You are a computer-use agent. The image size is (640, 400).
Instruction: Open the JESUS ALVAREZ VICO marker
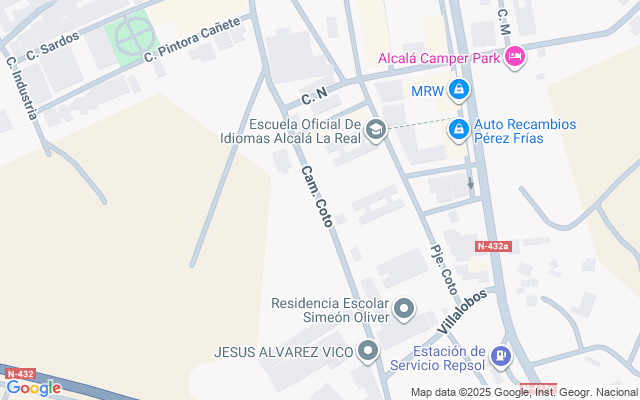click(x=369, y=351)
